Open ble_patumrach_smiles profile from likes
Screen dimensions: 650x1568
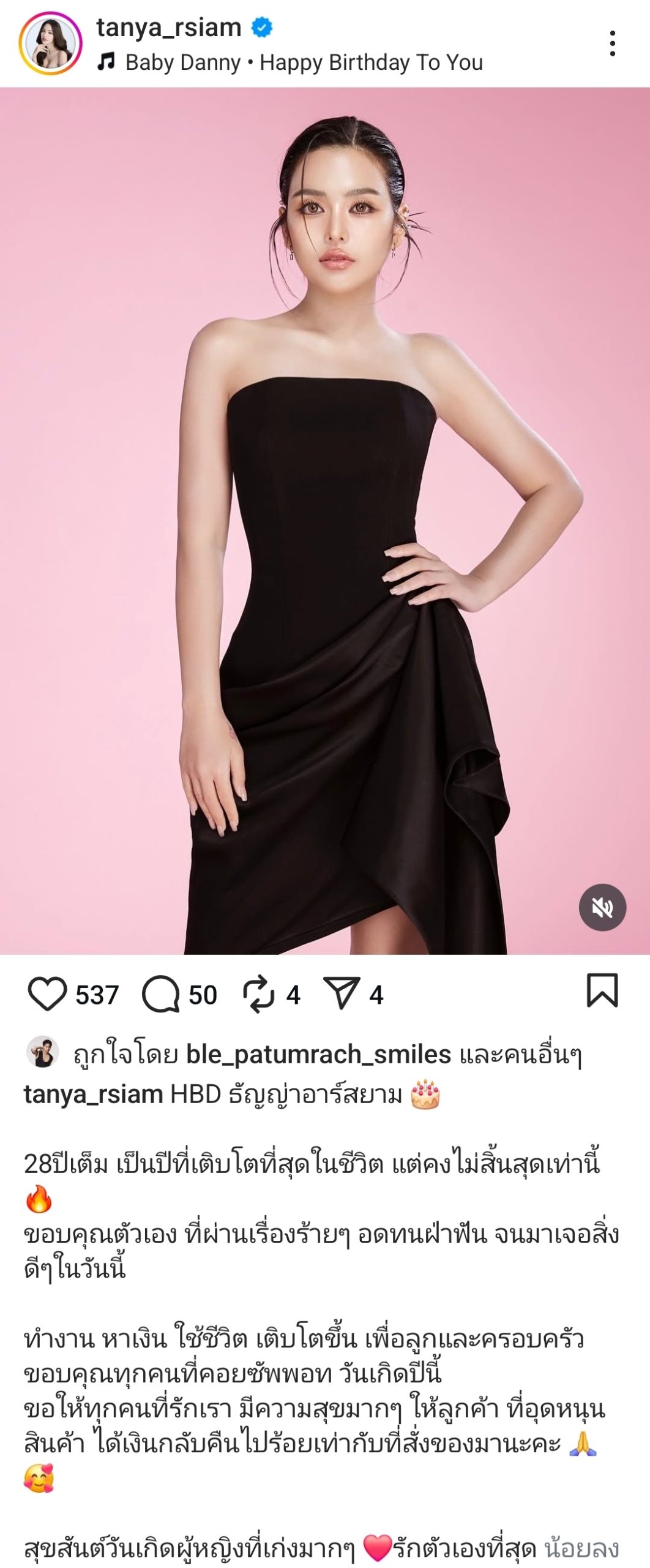point(318,1054)
